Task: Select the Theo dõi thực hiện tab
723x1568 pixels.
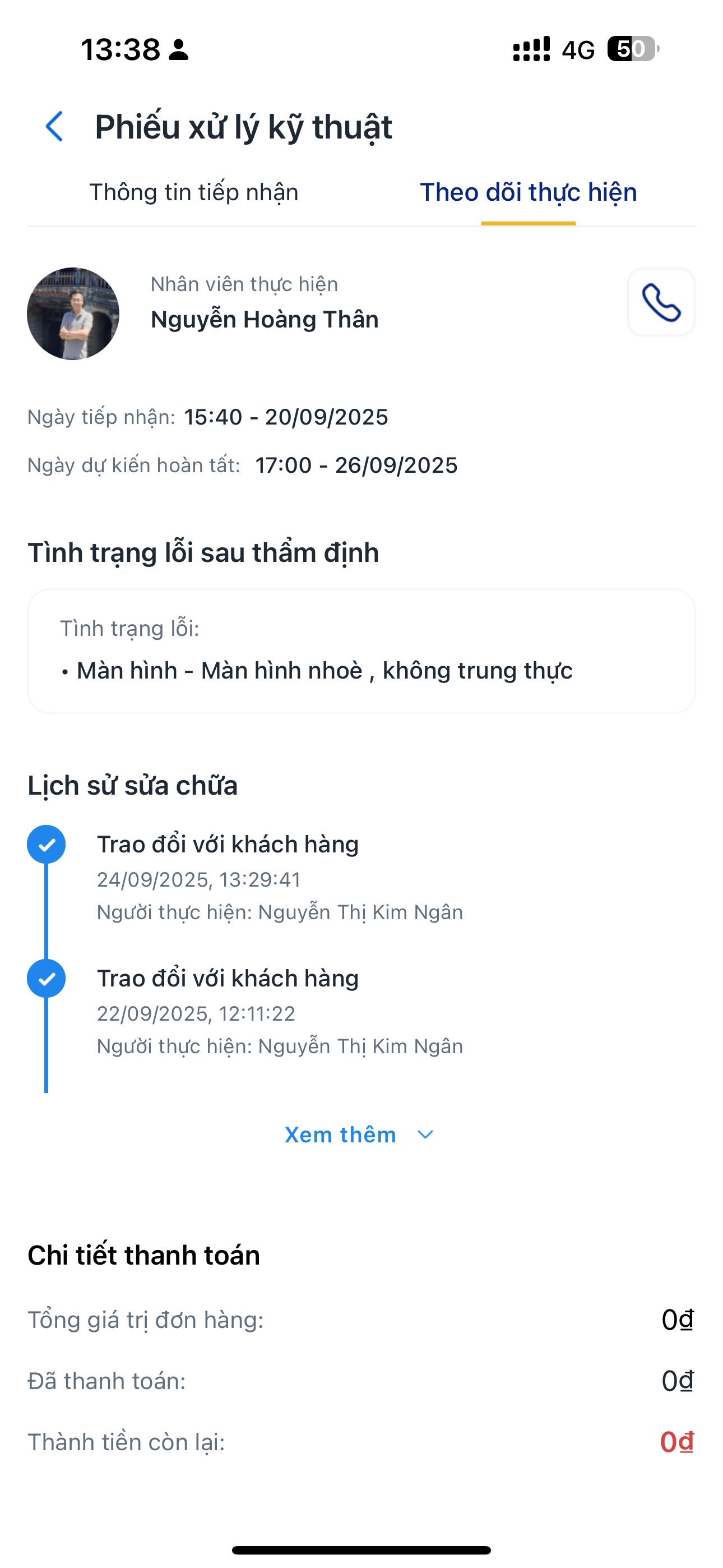Action: coord(527,192)
